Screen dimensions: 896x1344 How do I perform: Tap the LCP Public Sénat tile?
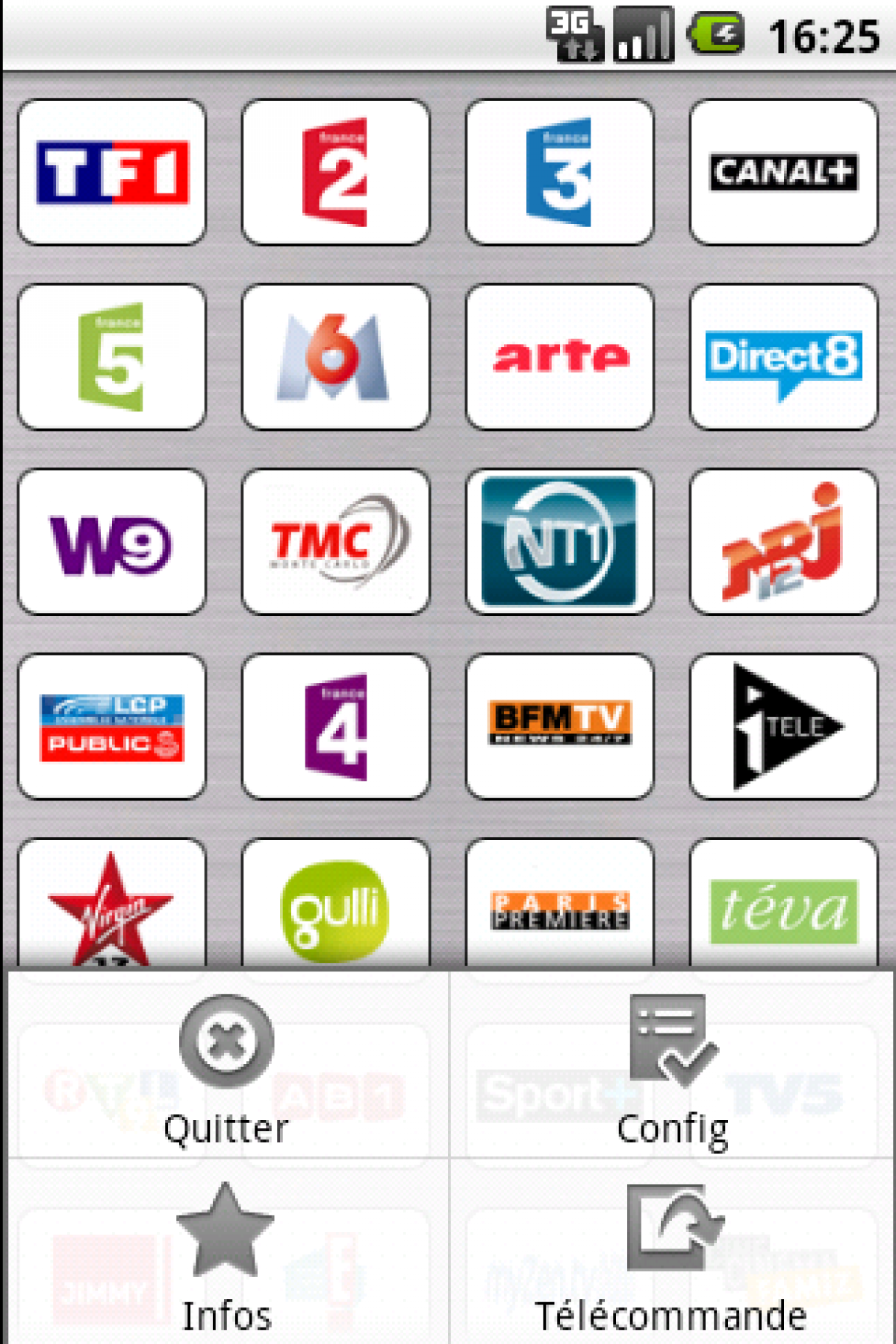pyautogui.click(x=112, y=727)
